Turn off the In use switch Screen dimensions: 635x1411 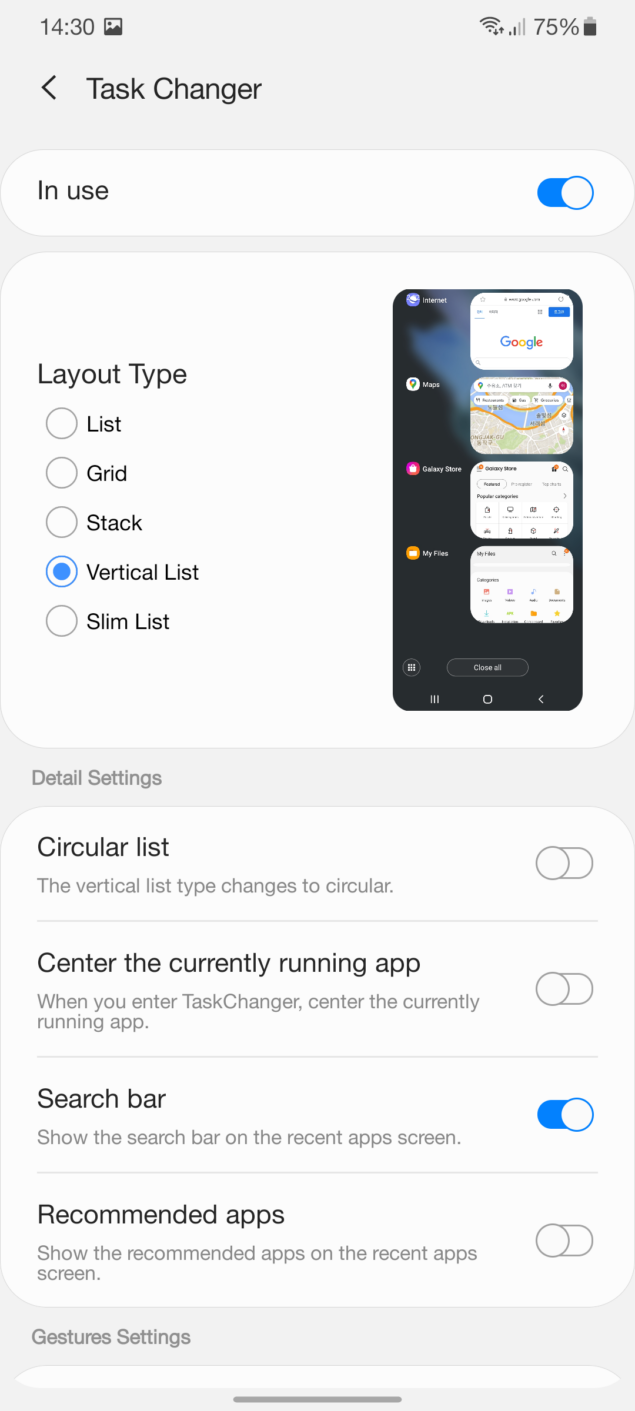(565, 192)
